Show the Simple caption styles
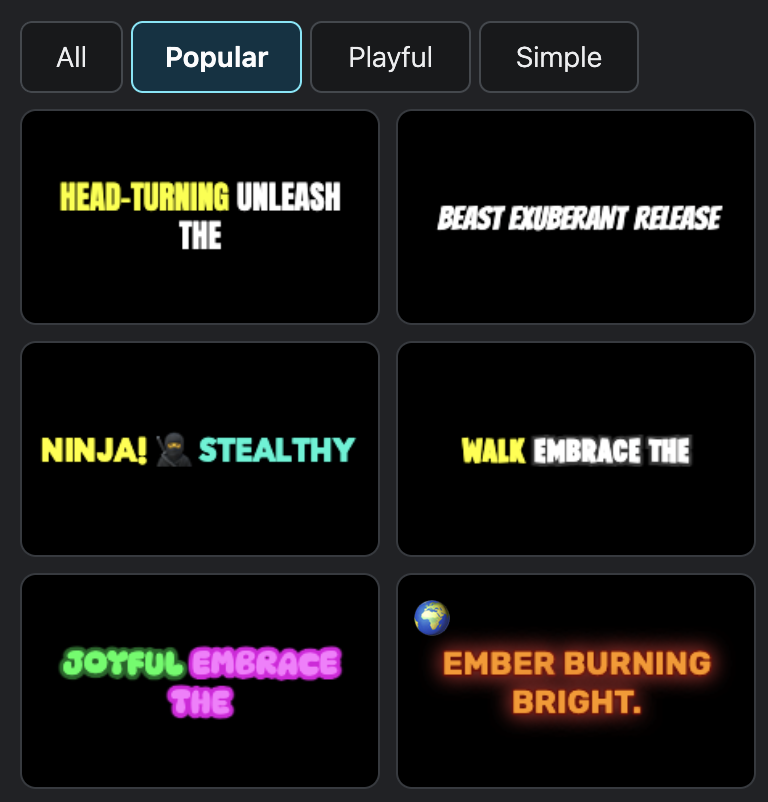This screenshot has height=802, width=768. [x=558, y=57]
